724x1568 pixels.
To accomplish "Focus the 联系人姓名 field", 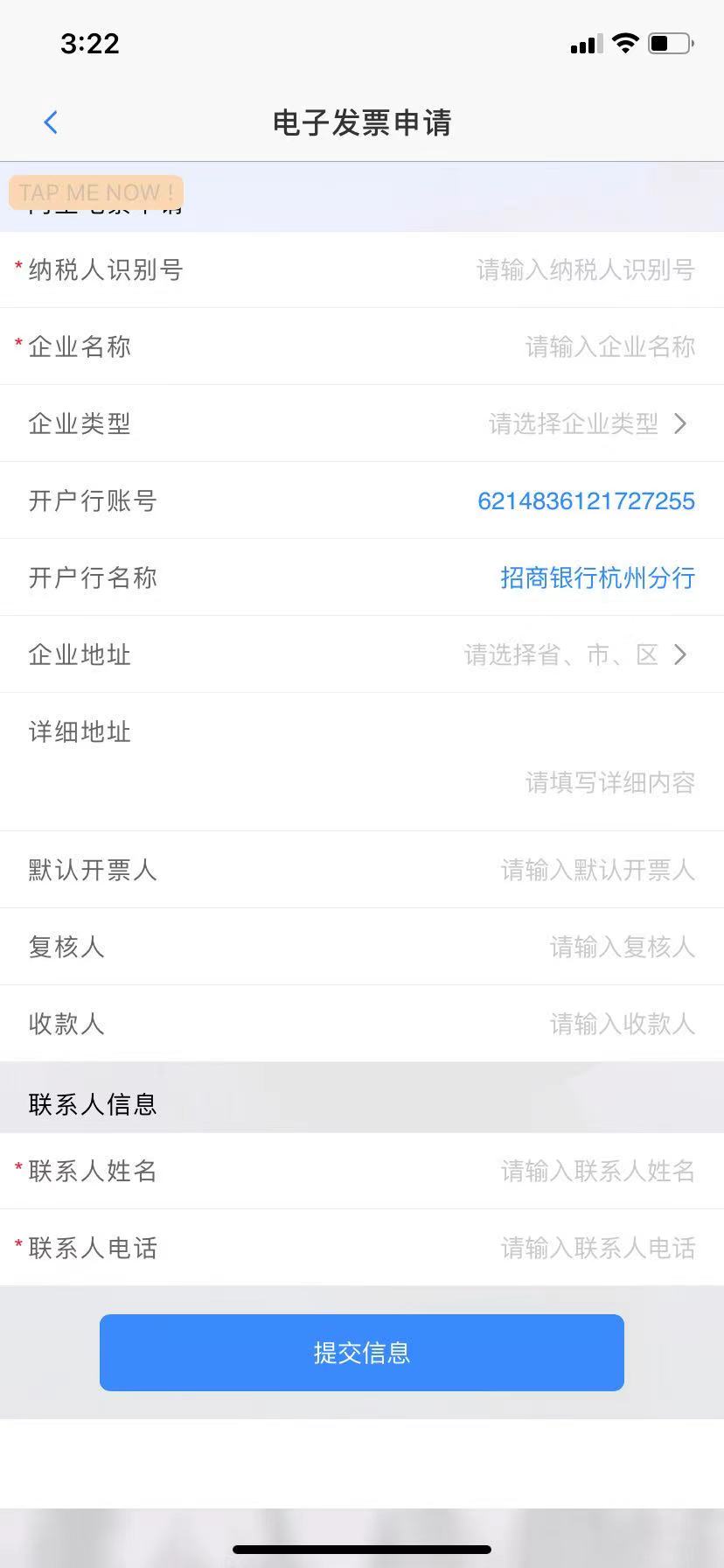I will click(x=362, y=1171).
